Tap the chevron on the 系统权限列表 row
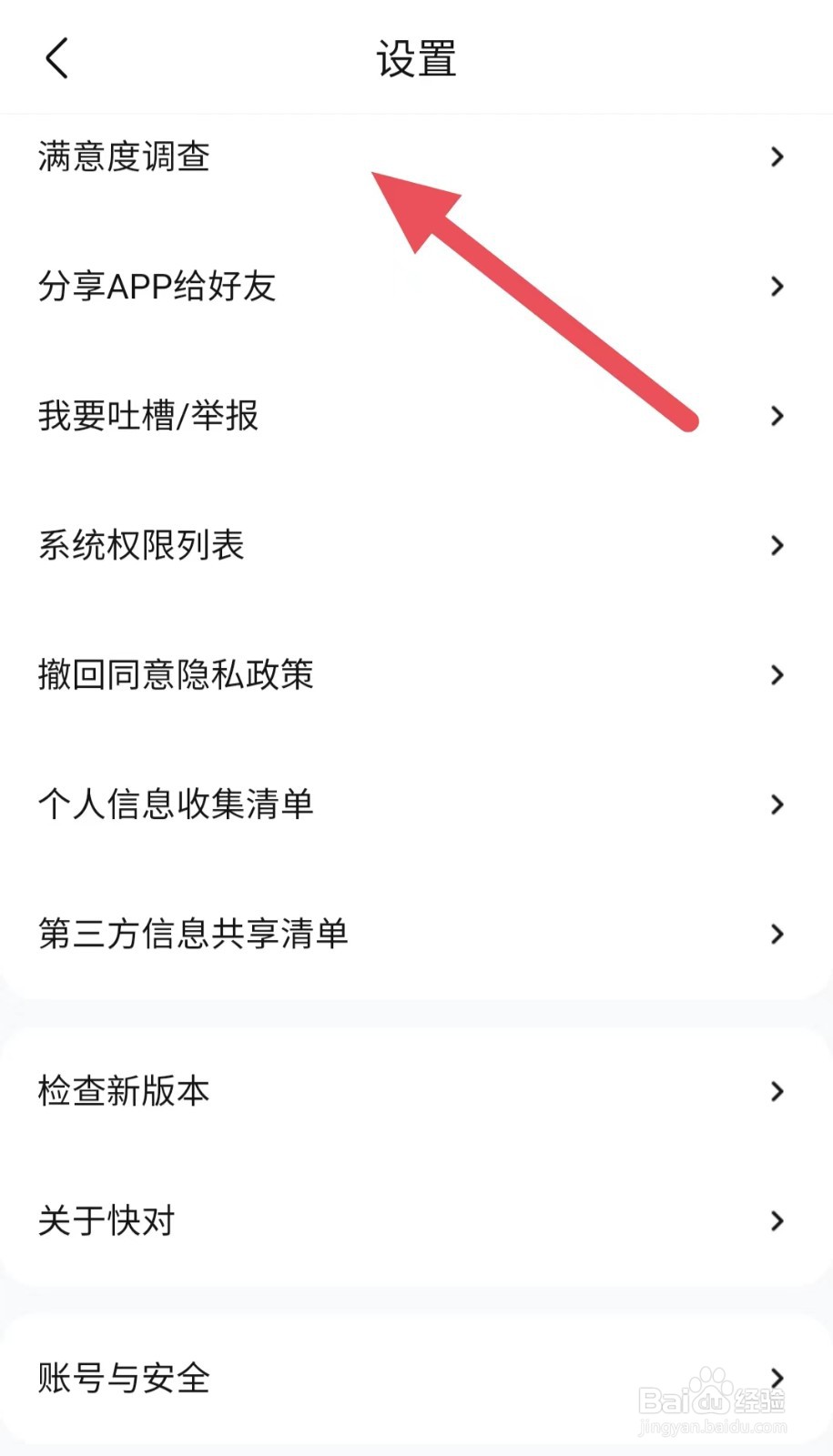Image resolution: width=833 pixels, height=1456 pixels. point(777,545)
